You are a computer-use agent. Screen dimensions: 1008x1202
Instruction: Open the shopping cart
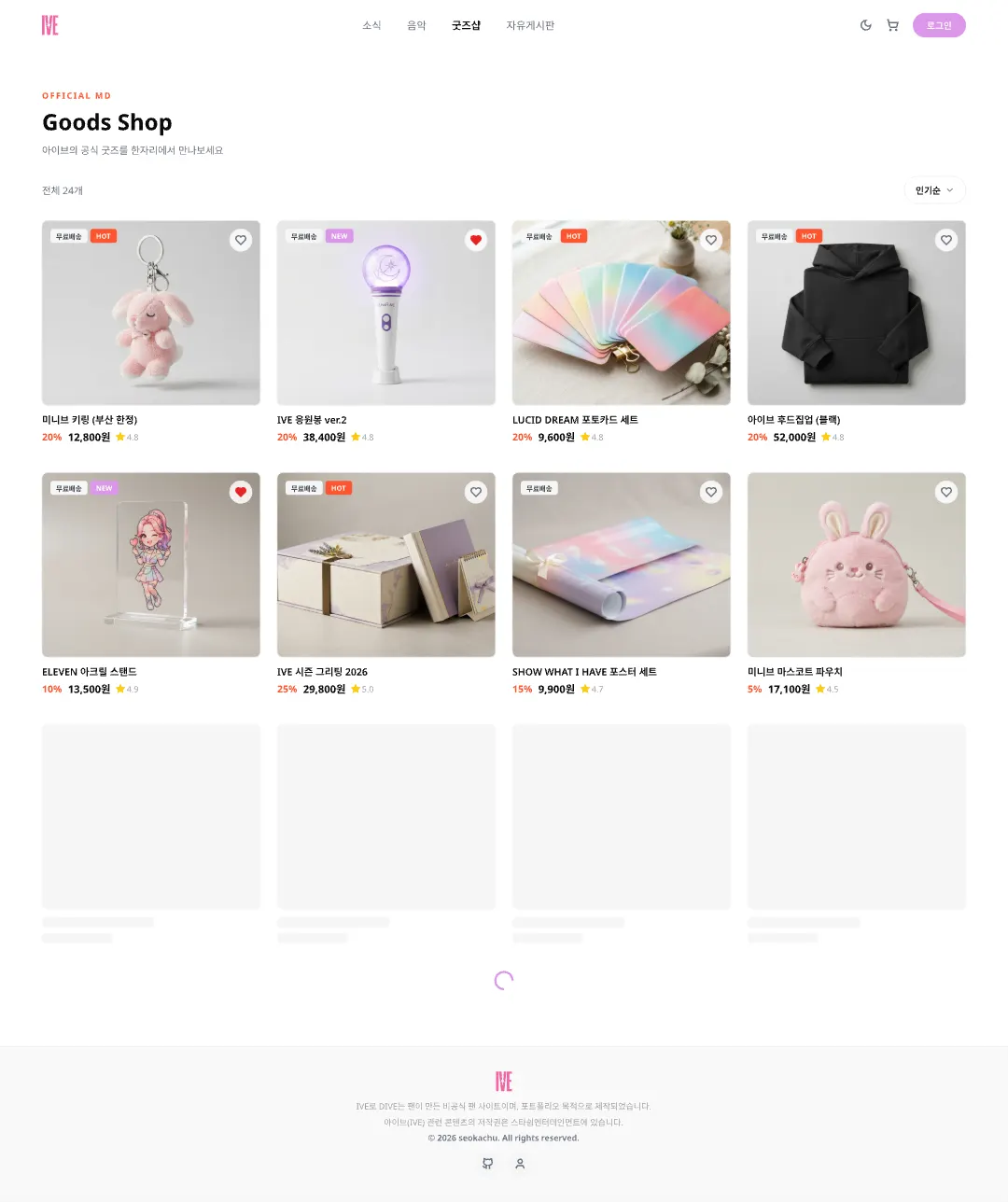[x=892, y=25]
